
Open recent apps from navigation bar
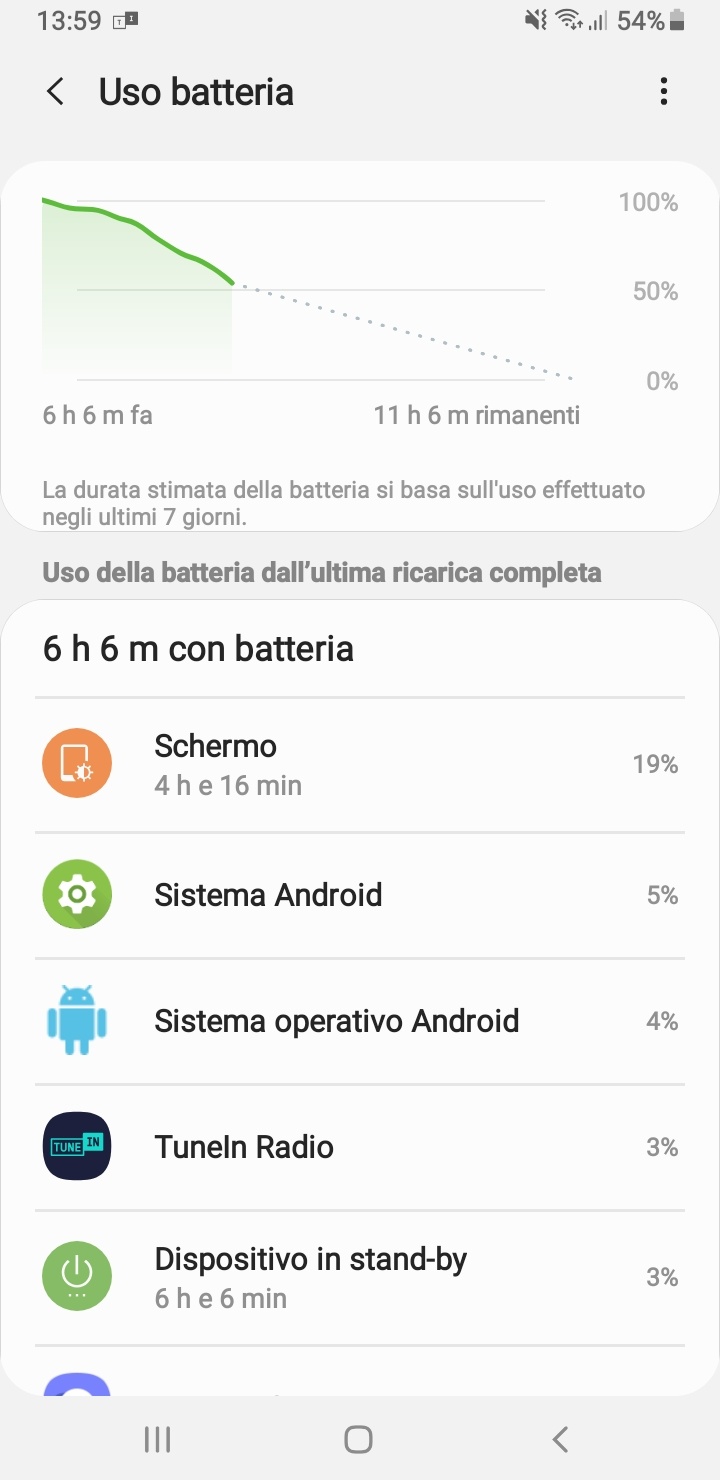coord(157,1439)
